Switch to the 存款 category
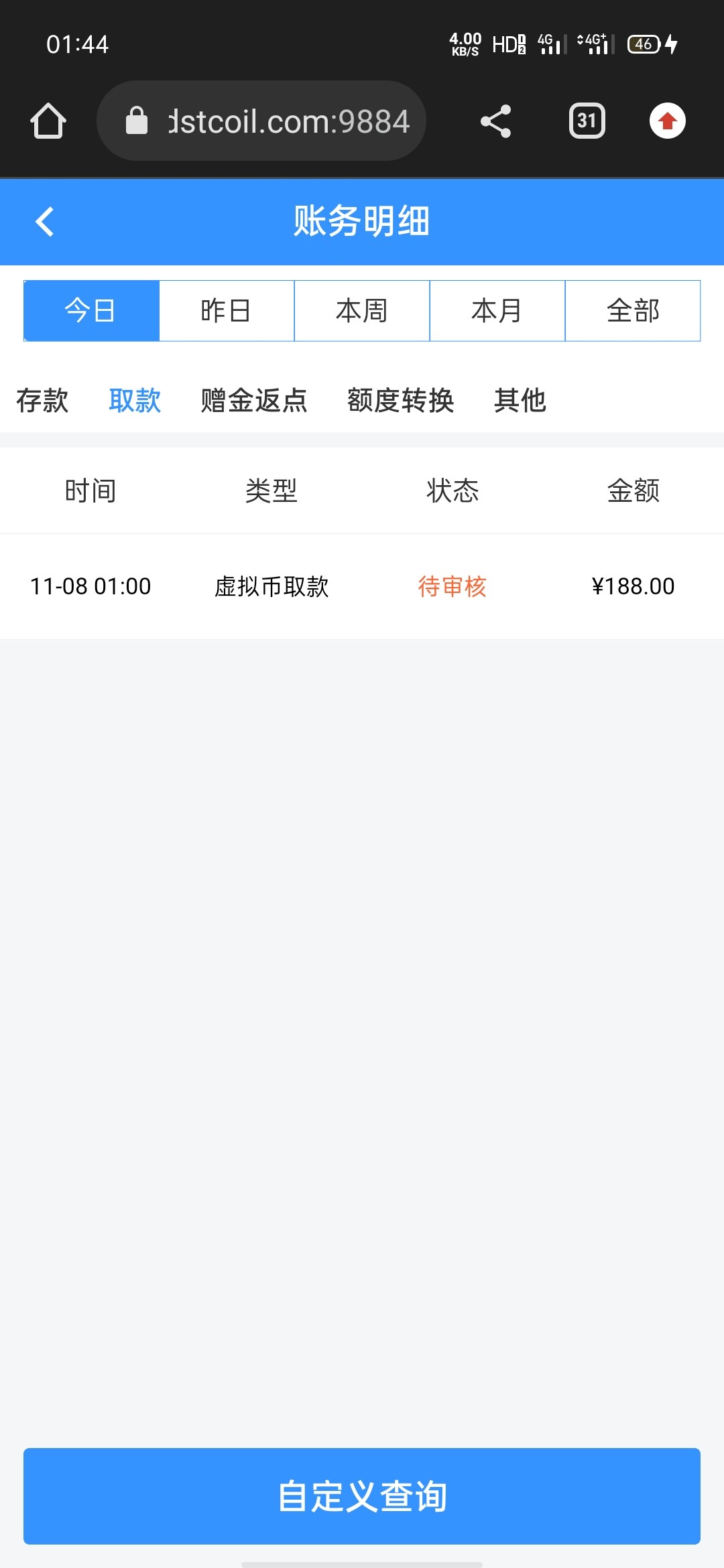Viewport: 724px width, 1568px height. pos(42,401)
